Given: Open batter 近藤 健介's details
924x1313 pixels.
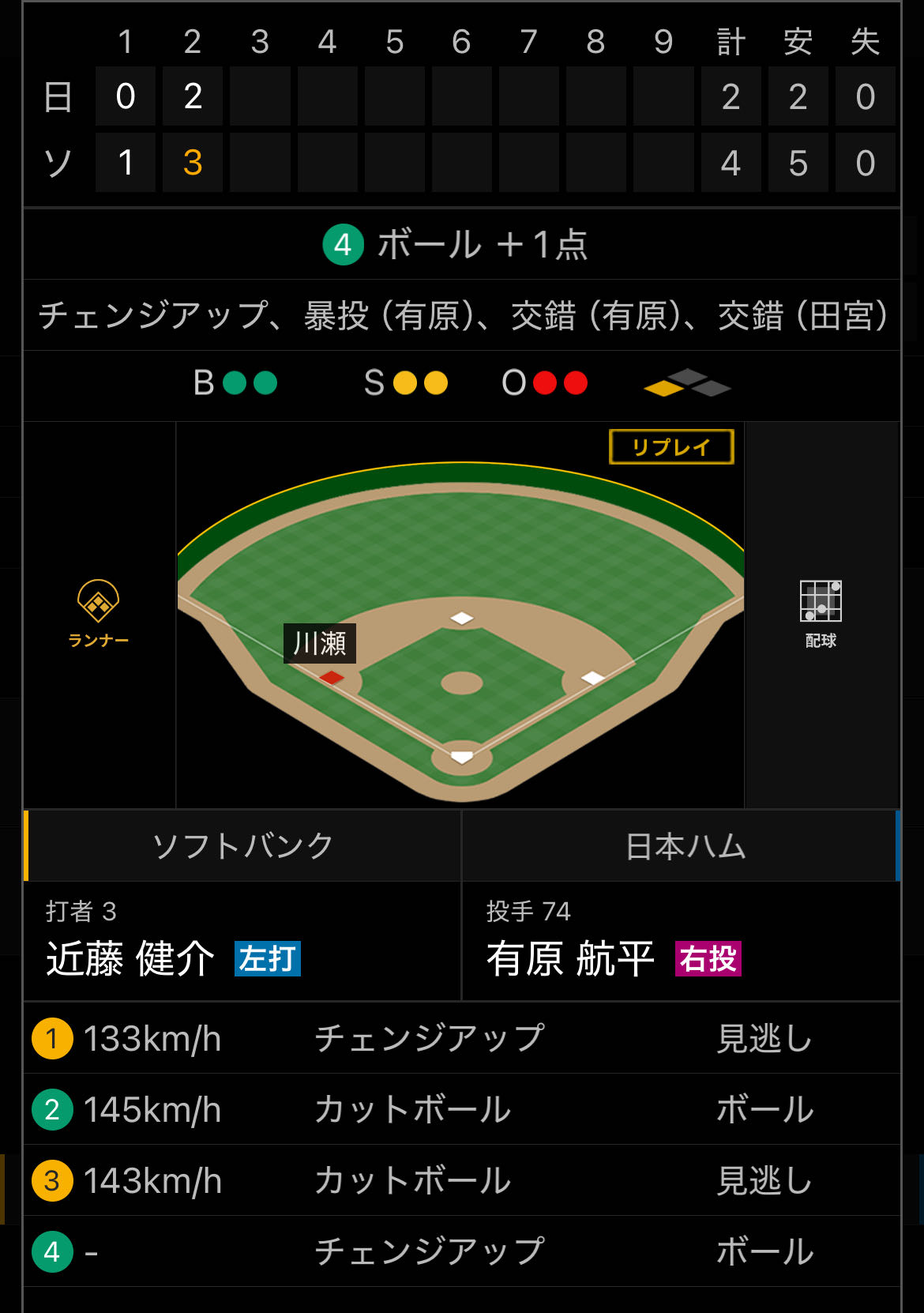Looking at the screenshot, I should coord(131,958).
